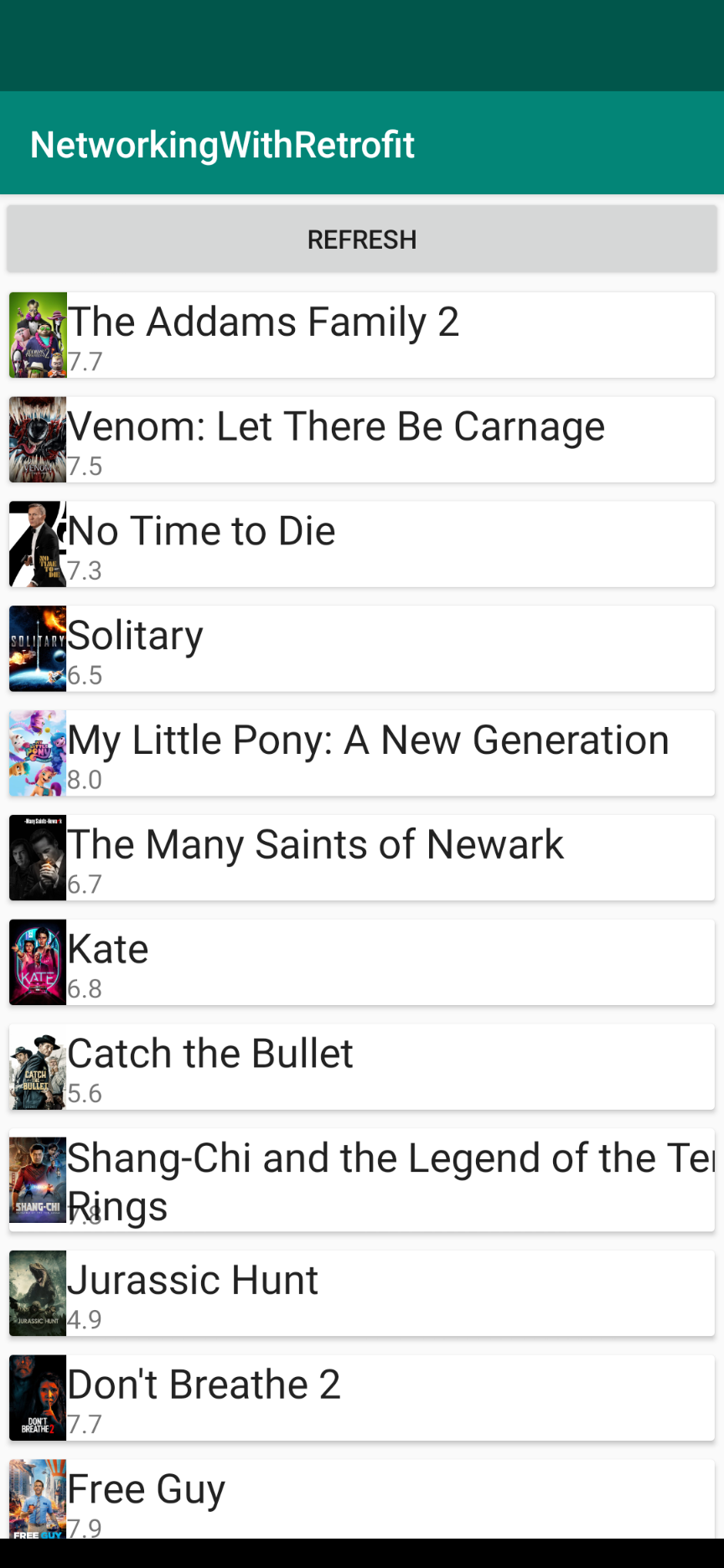Select The Many Saints of Newark

(x=362, y=858)
